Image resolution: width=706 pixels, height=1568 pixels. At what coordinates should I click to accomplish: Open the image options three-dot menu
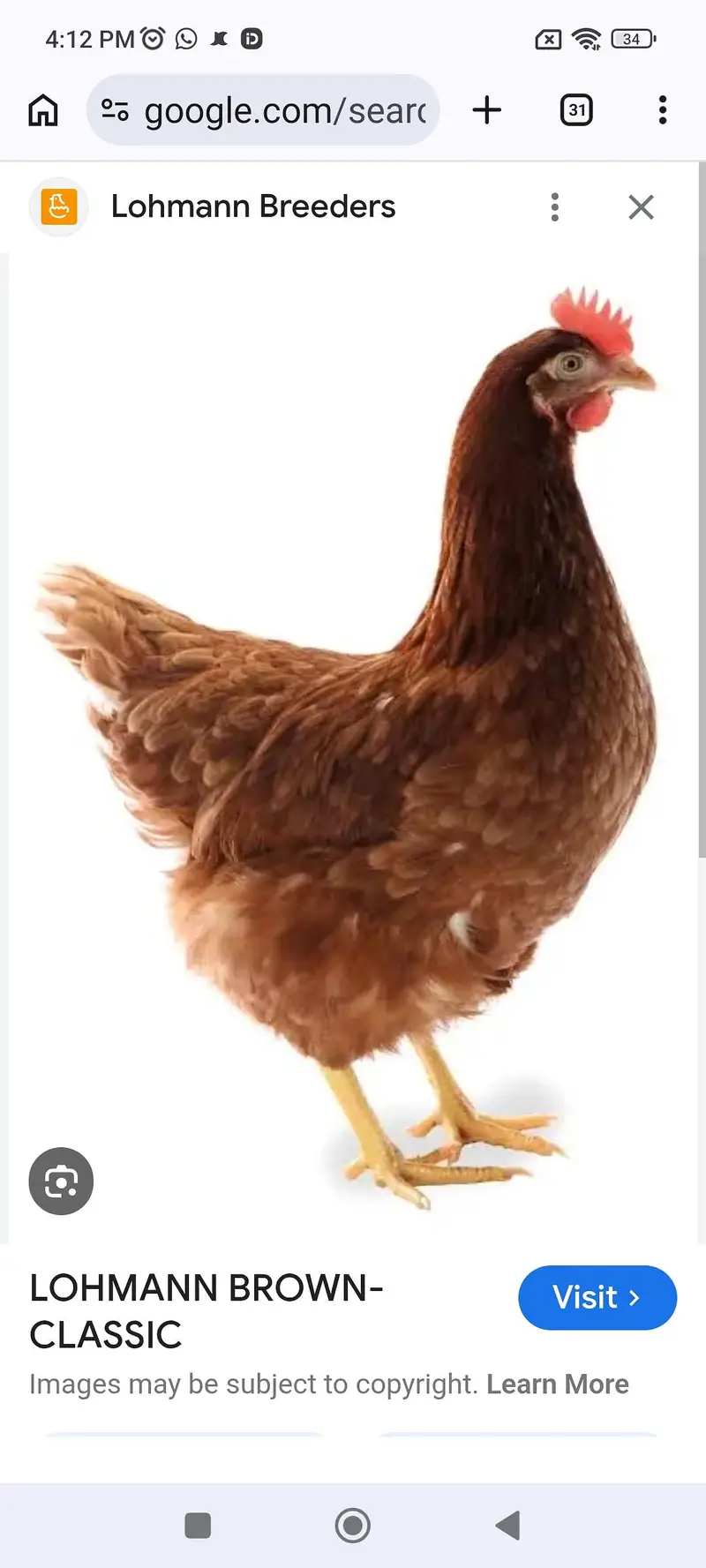[555, 207]
